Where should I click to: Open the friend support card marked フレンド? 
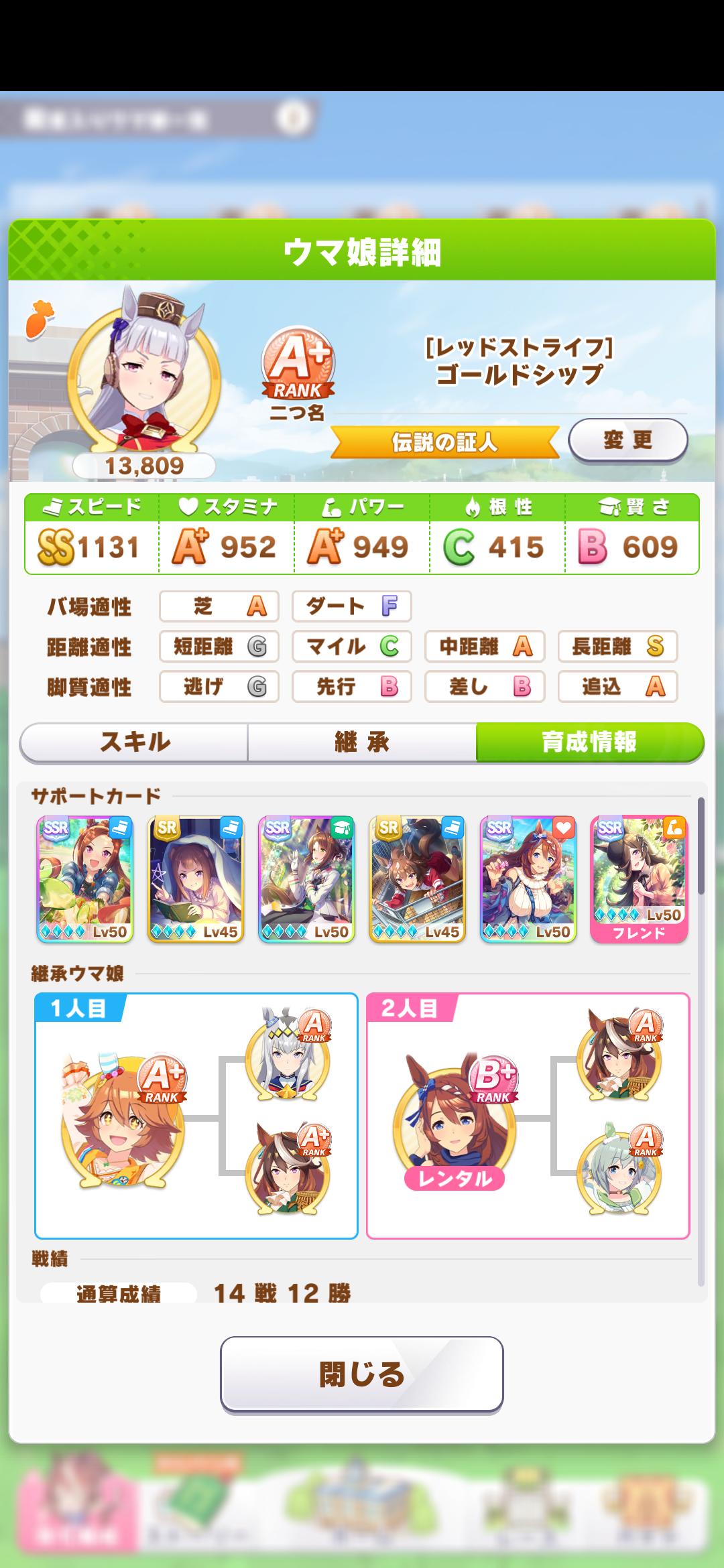(x=639, y=879)
